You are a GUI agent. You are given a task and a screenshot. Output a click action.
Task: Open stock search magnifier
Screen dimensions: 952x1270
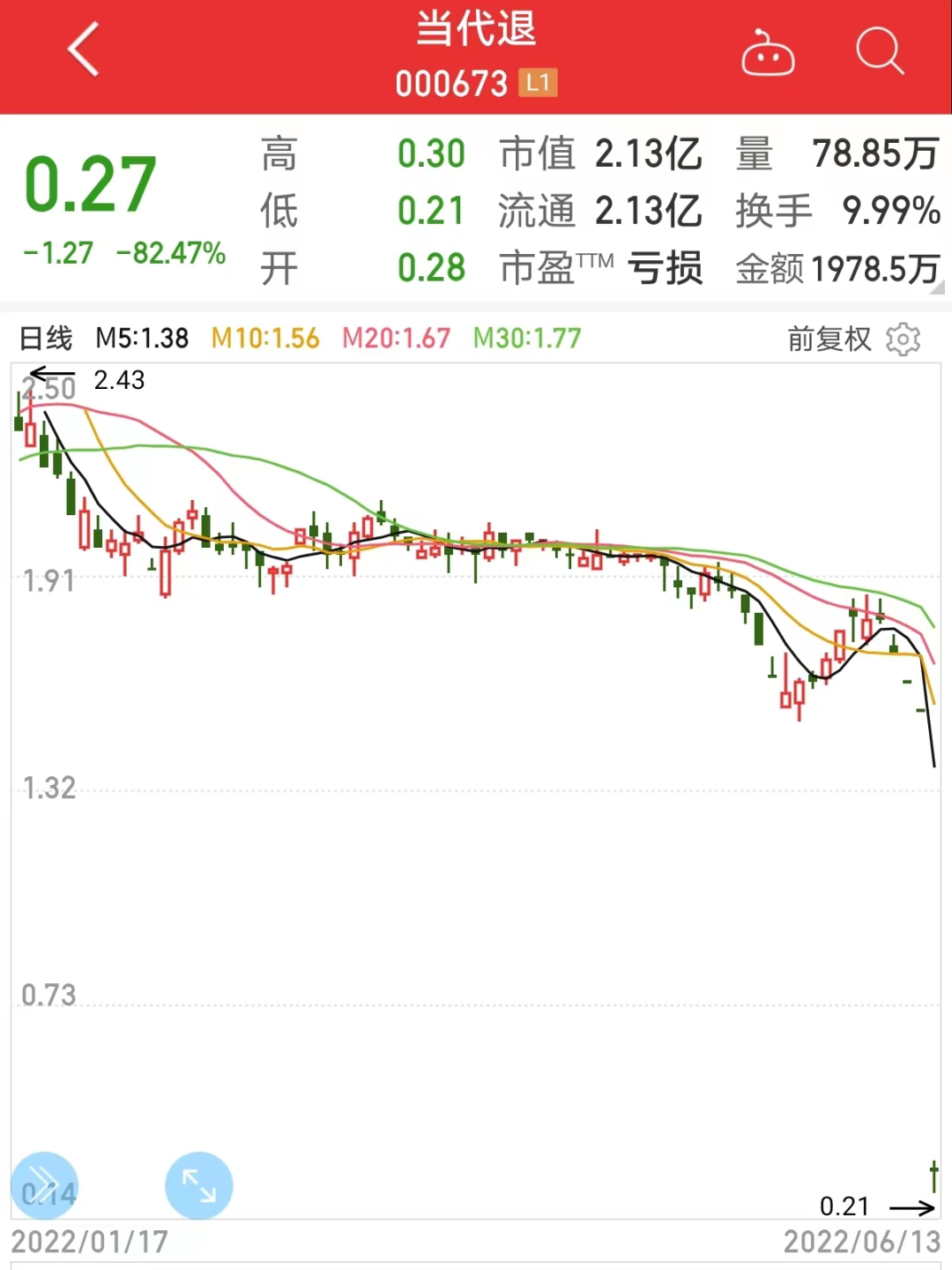pyautogui.click(x=879, y=51)
